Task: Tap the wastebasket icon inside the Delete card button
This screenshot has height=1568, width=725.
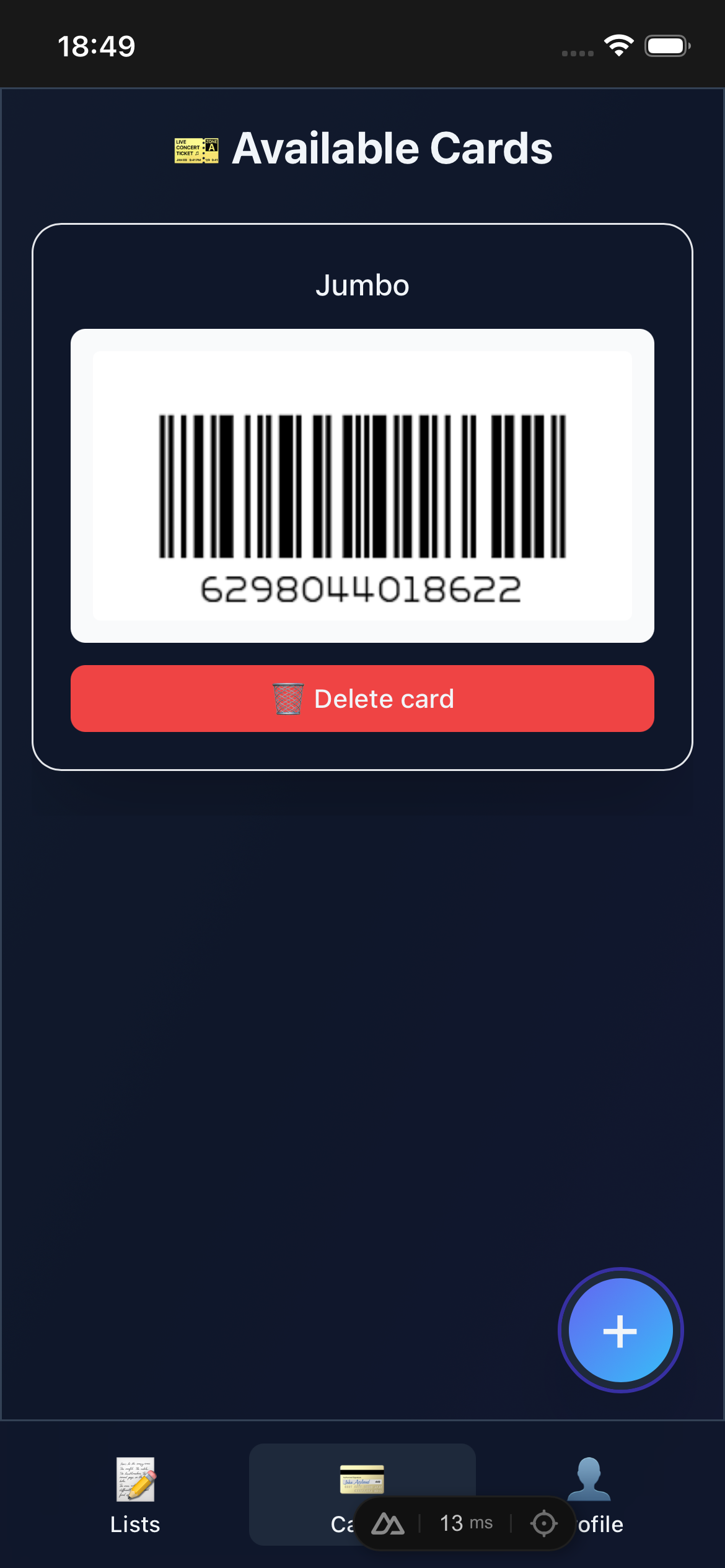Action: [x=287, y=699]
